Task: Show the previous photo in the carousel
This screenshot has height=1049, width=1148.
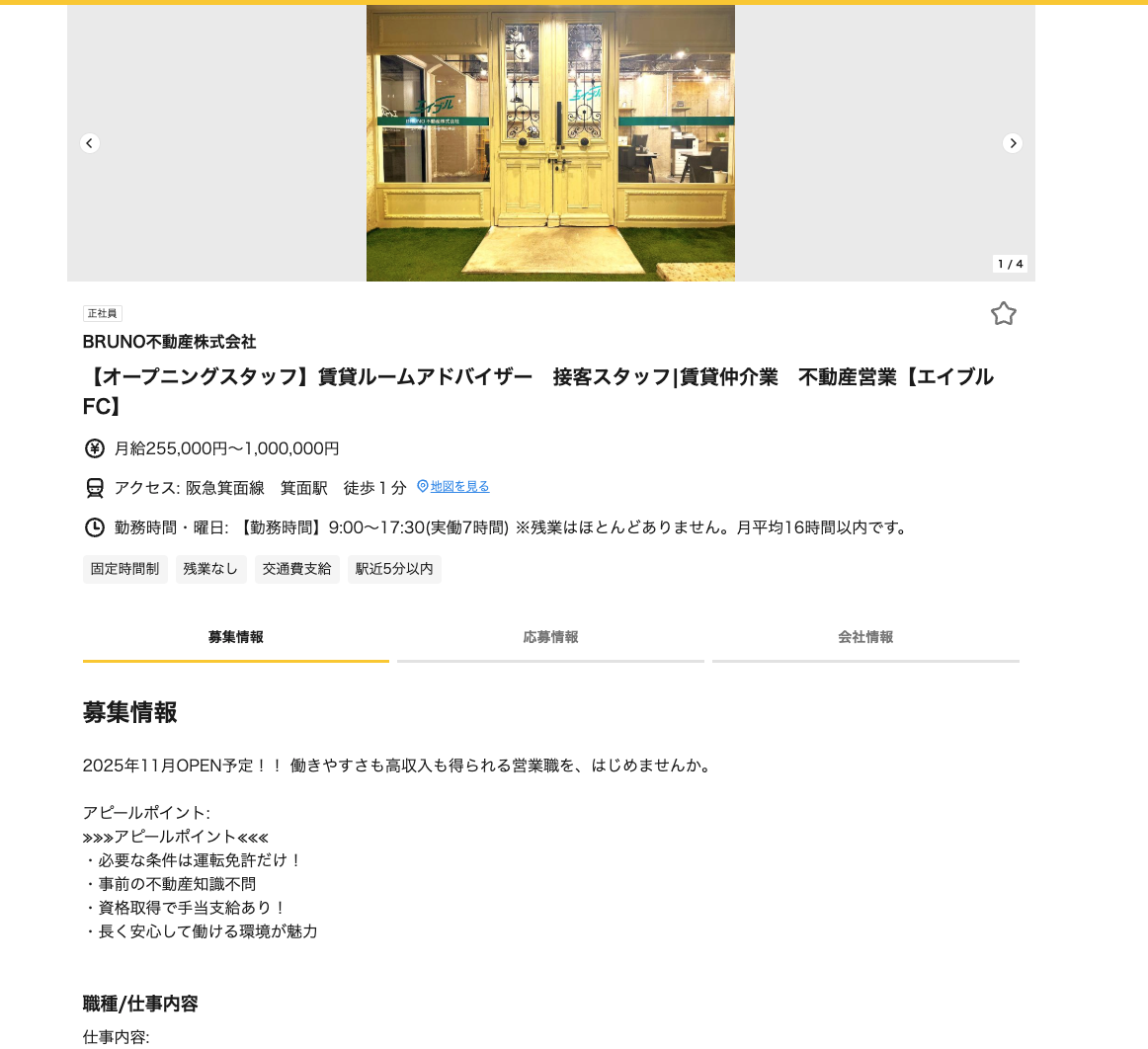Action: [90, 143]
